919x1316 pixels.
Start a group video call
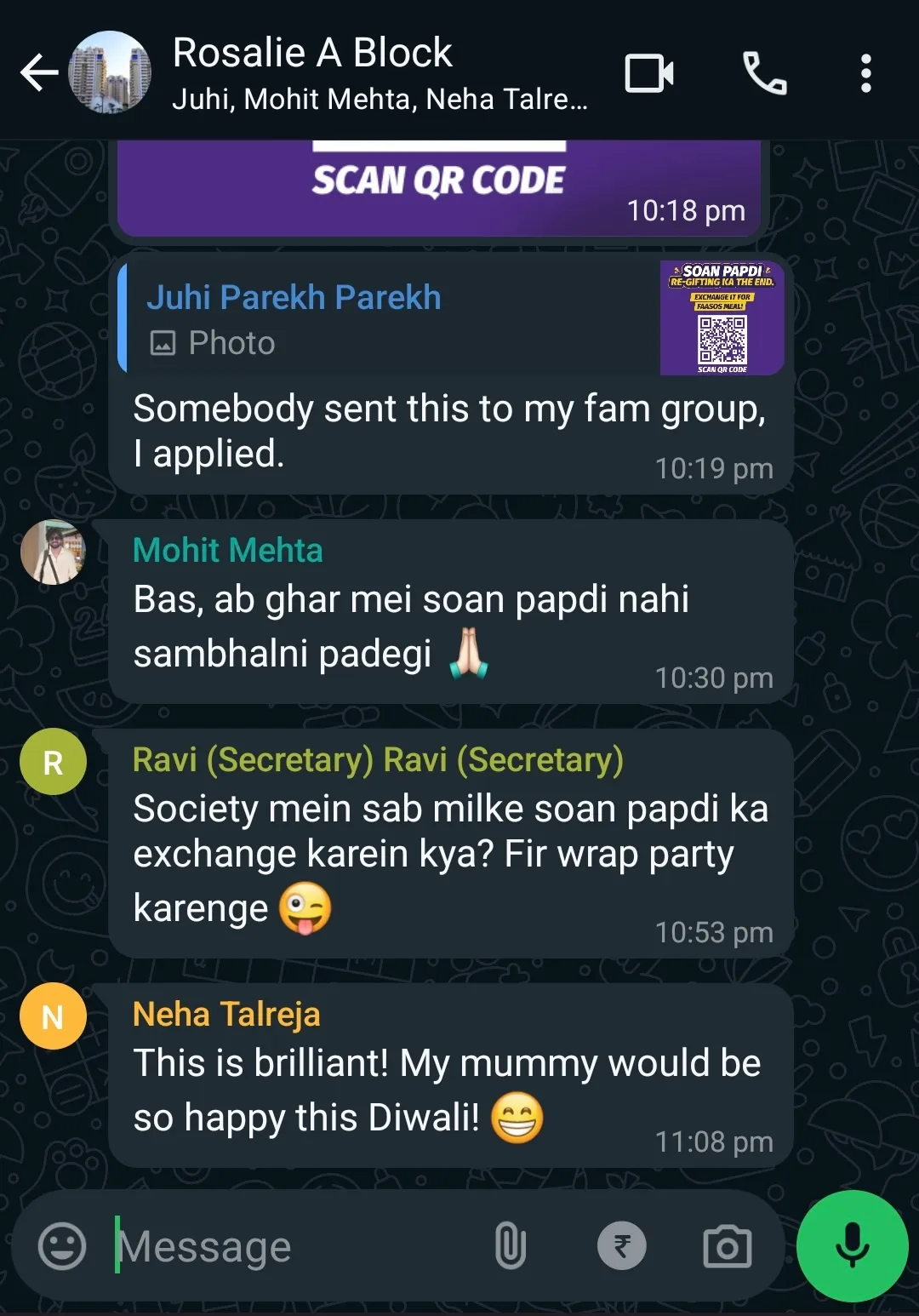(649, 73)
